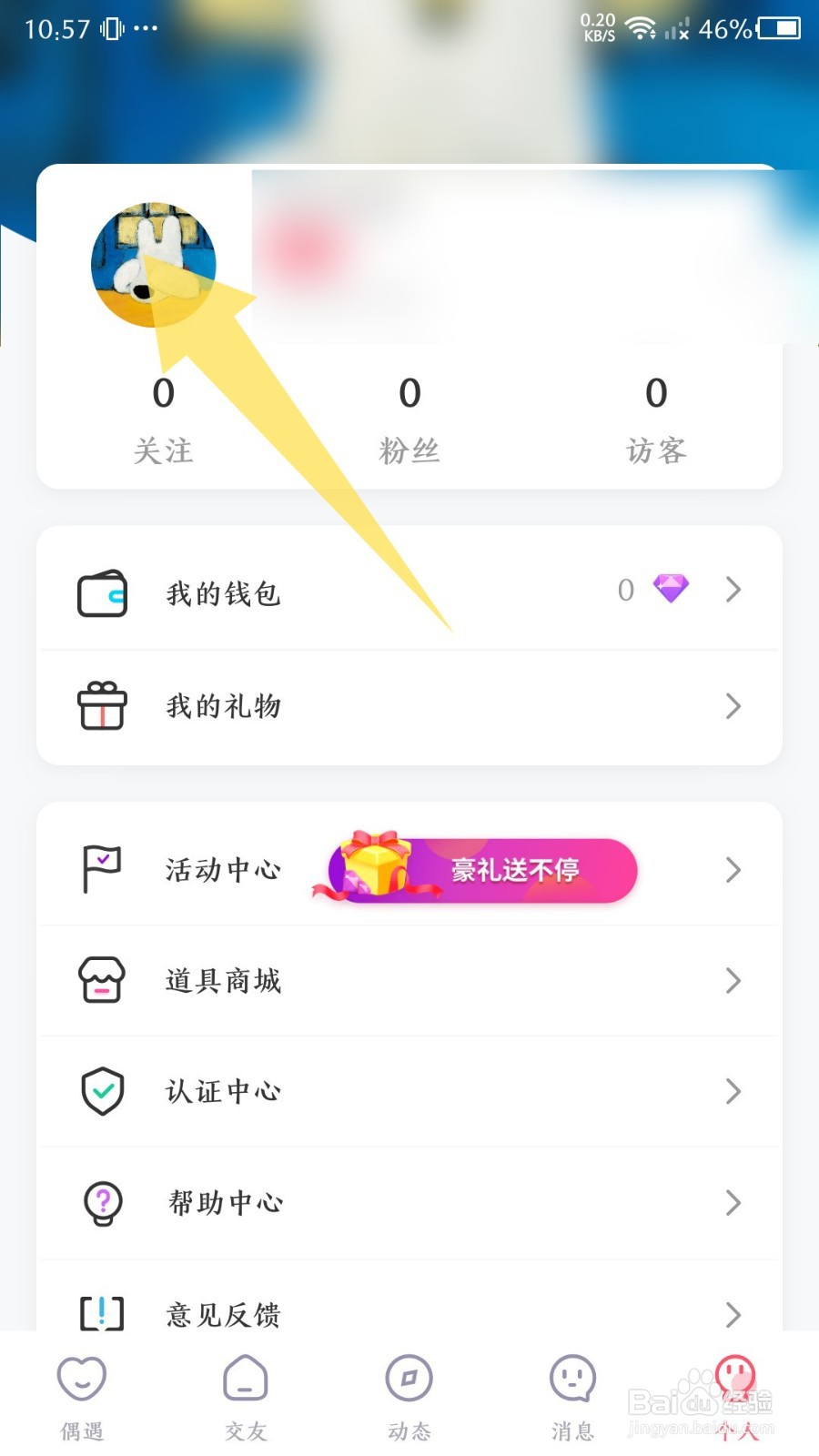This screenshot has width=819, height=1456.
Task: Tap the 豪礼送不停 promo banner
Action: pyautogui.click(x=476, y=868)
